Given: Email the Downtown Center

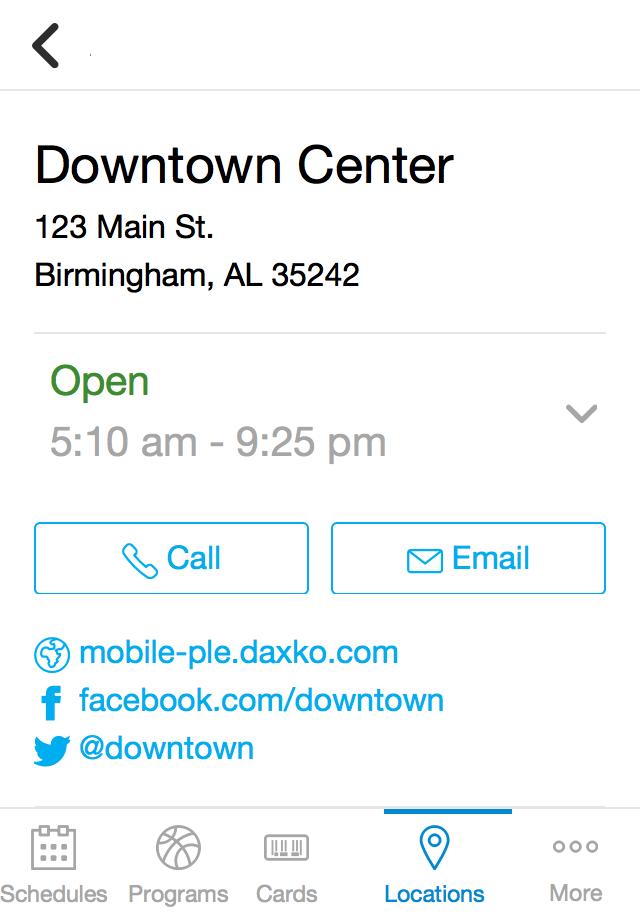Looking at the screenshot, I should click(x=468, y=558).
